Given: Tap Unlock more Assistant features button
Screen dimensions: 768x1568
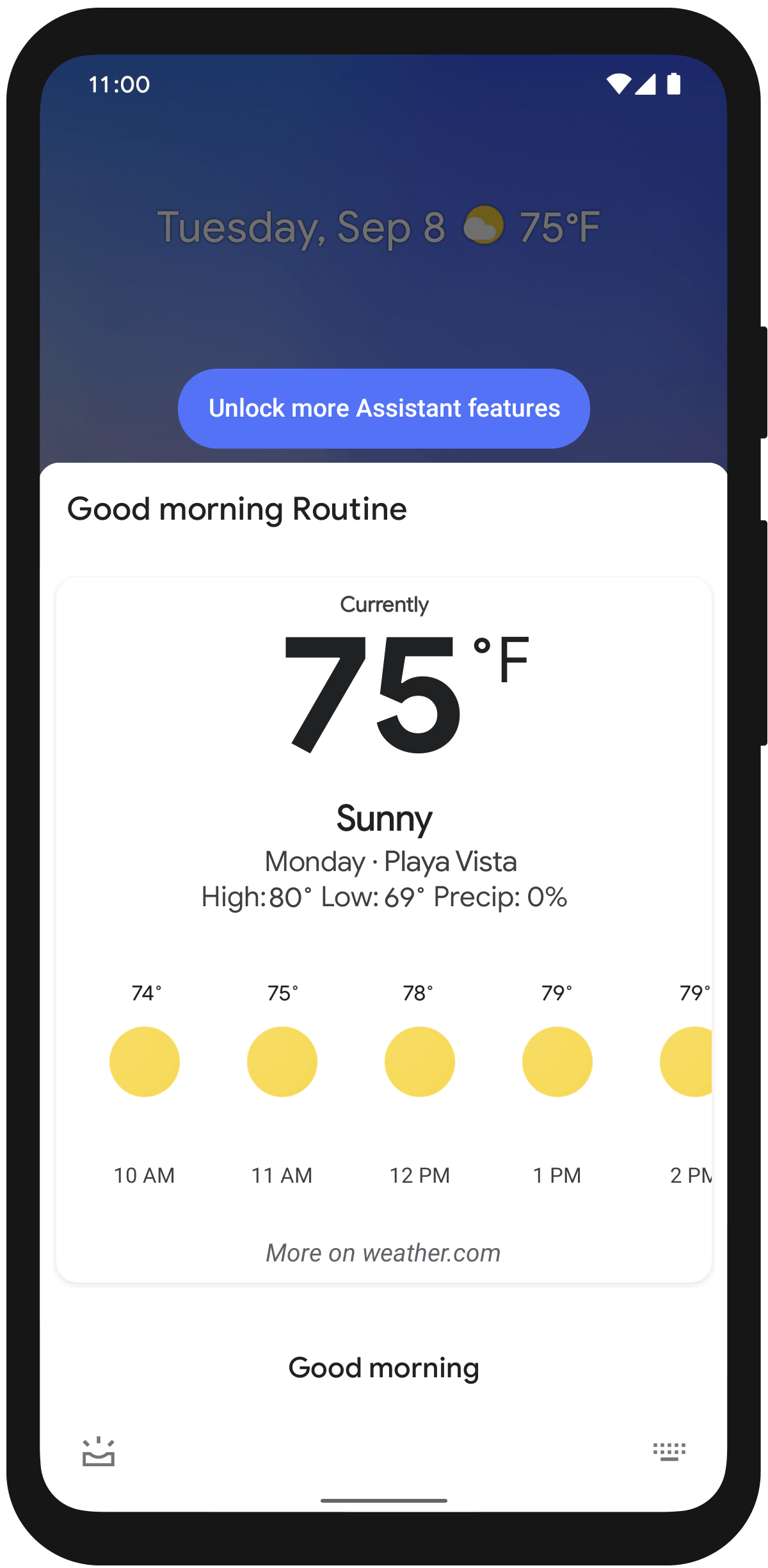Looking at the screenshot, I should [x=383, y=408].
